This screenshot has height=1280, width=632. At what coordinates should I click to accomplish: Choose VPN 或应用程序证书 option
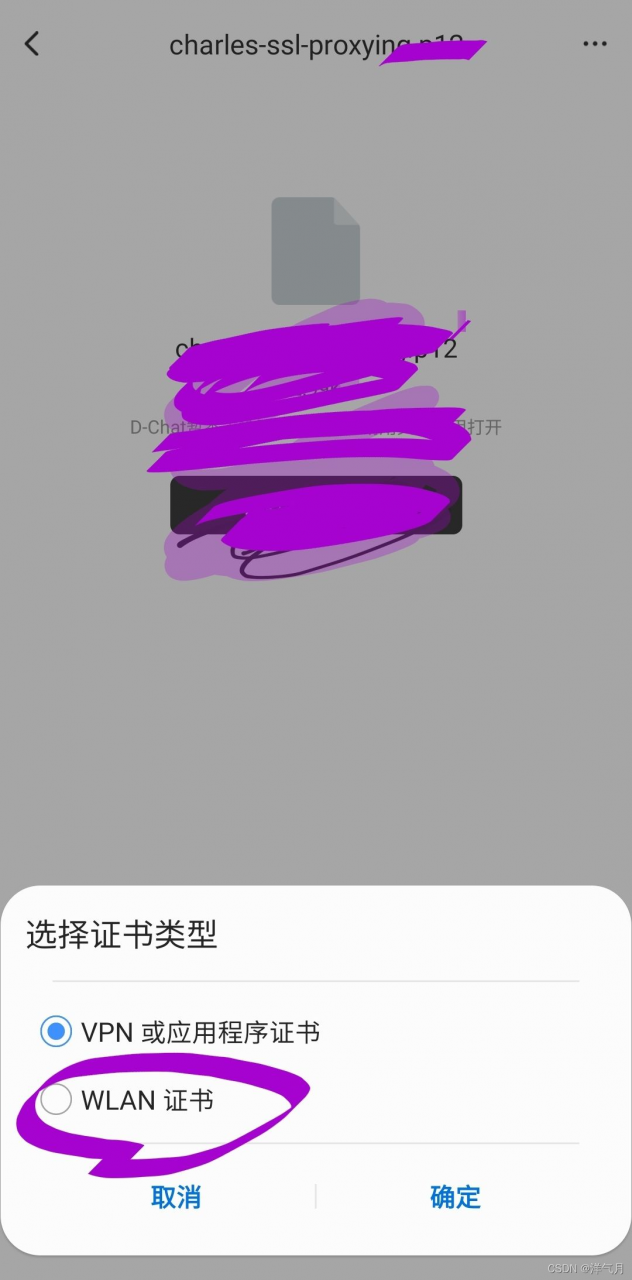56,1031
